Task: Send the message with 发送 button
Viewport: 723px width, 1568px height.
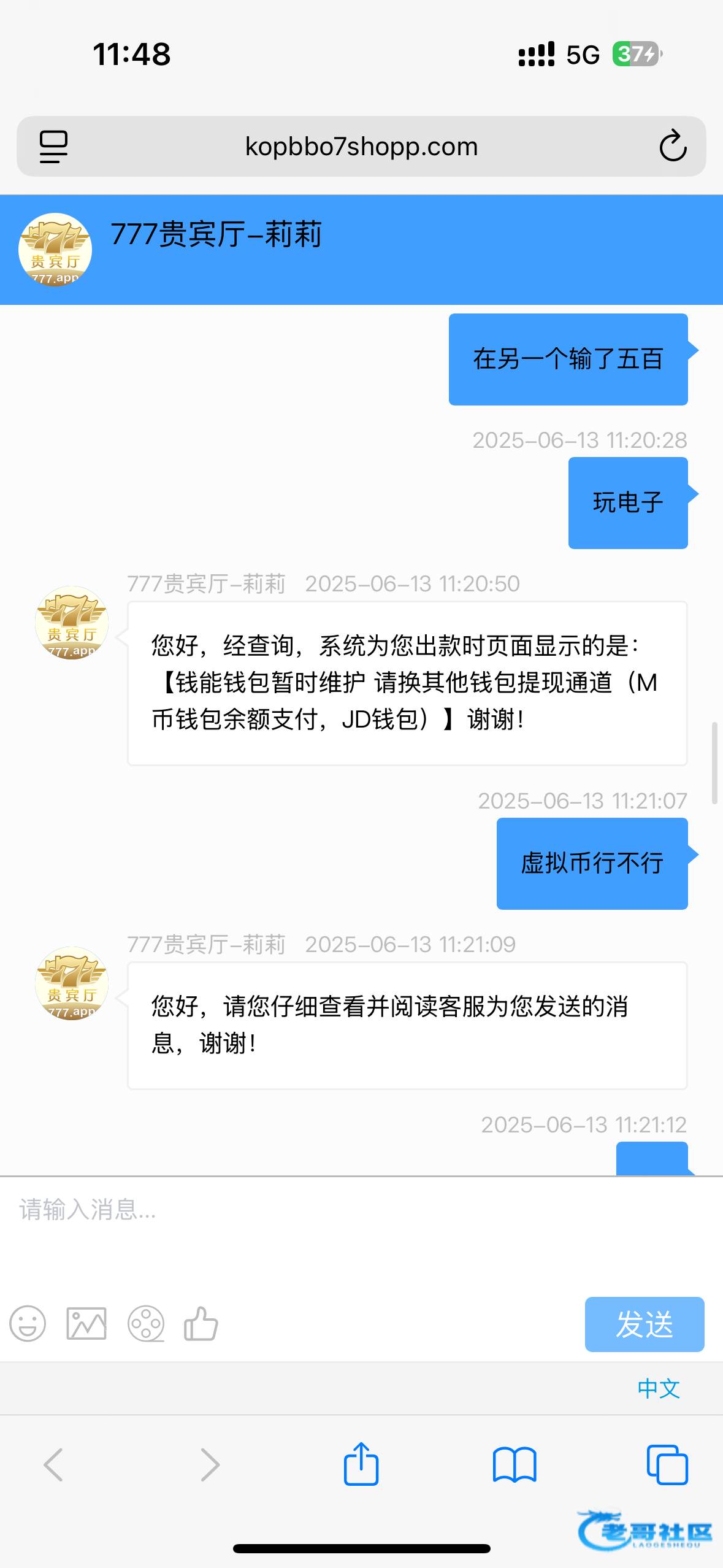Action: click(645, 1324)
